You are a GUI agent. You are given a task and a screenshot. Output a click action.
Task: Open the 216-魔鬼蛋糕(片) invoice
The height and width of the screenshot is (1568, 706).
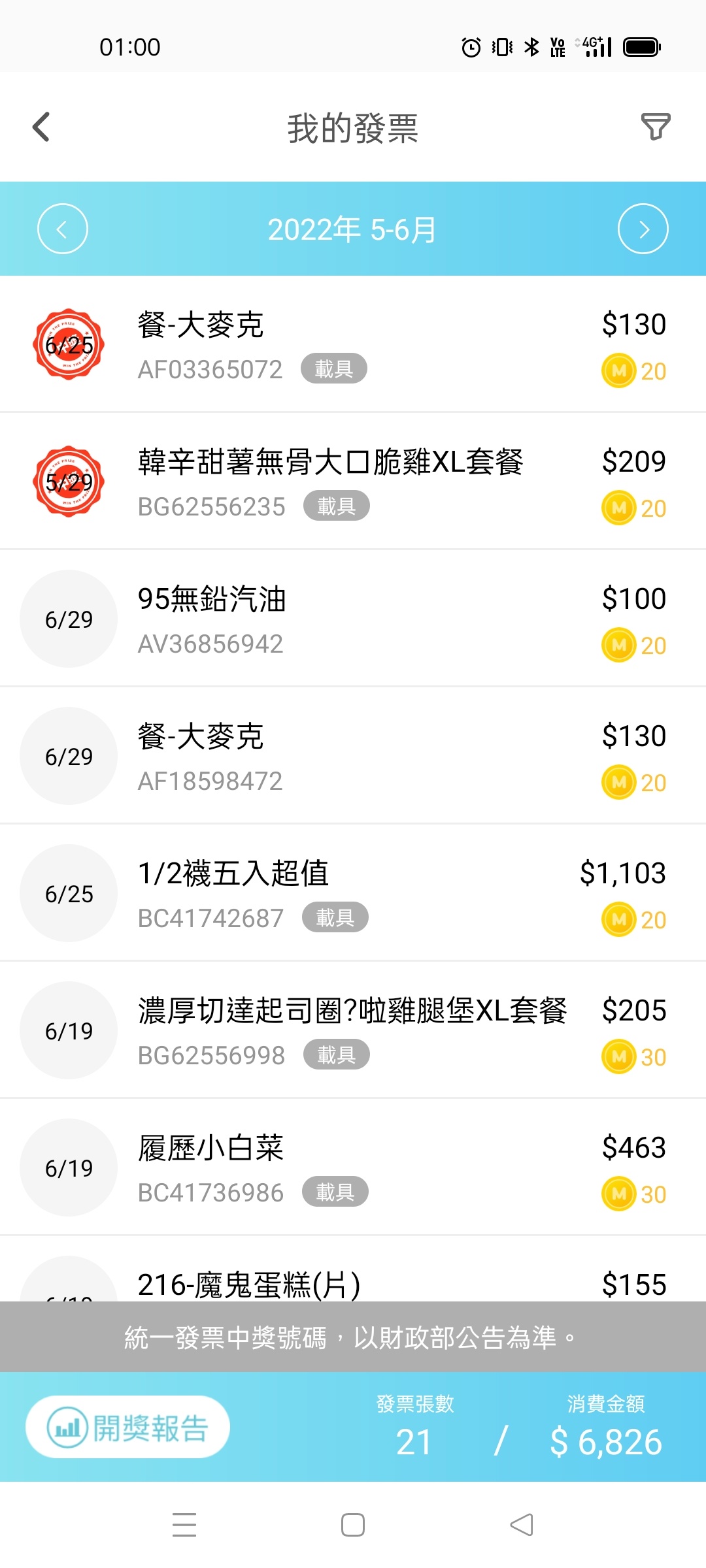click(x=353, y=1269)
